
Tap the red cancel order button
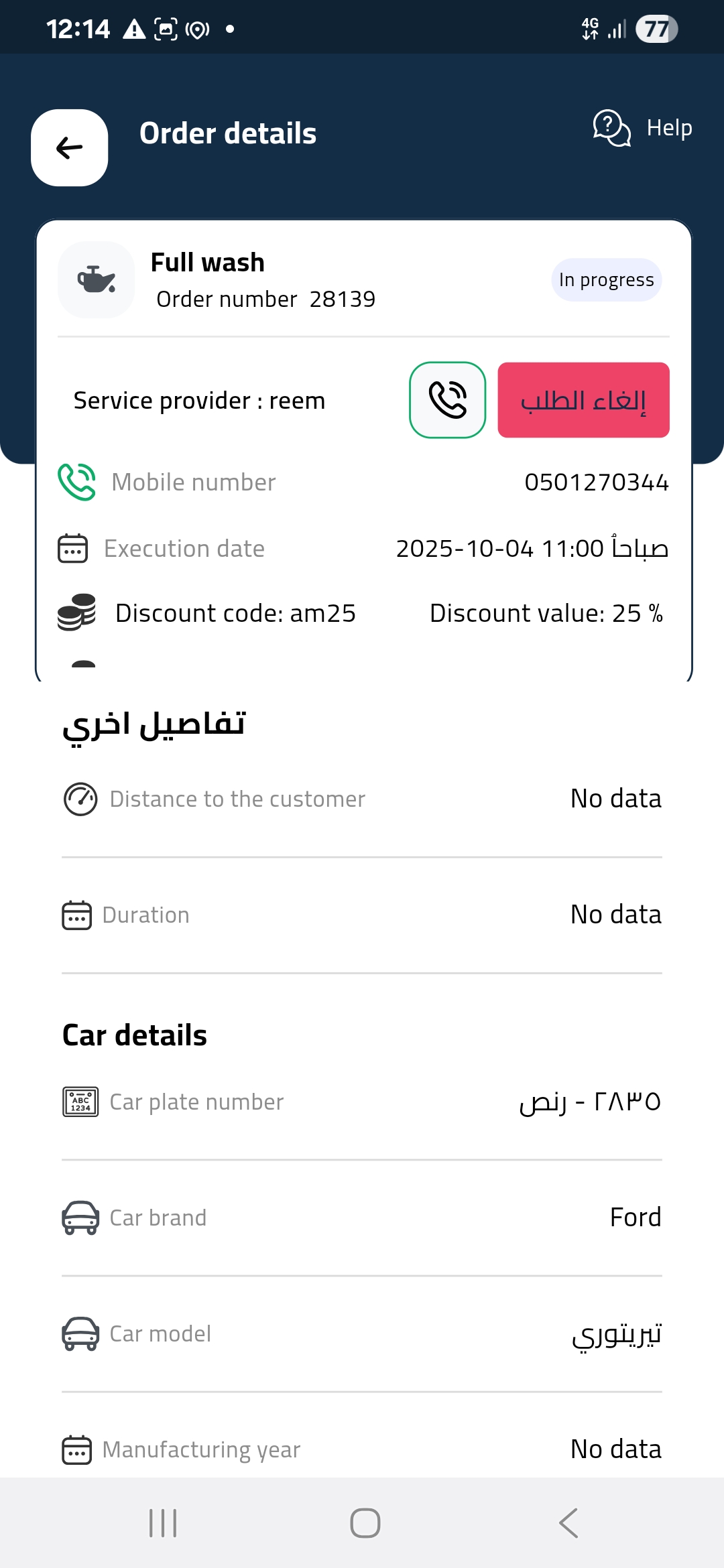coord(583,400)
